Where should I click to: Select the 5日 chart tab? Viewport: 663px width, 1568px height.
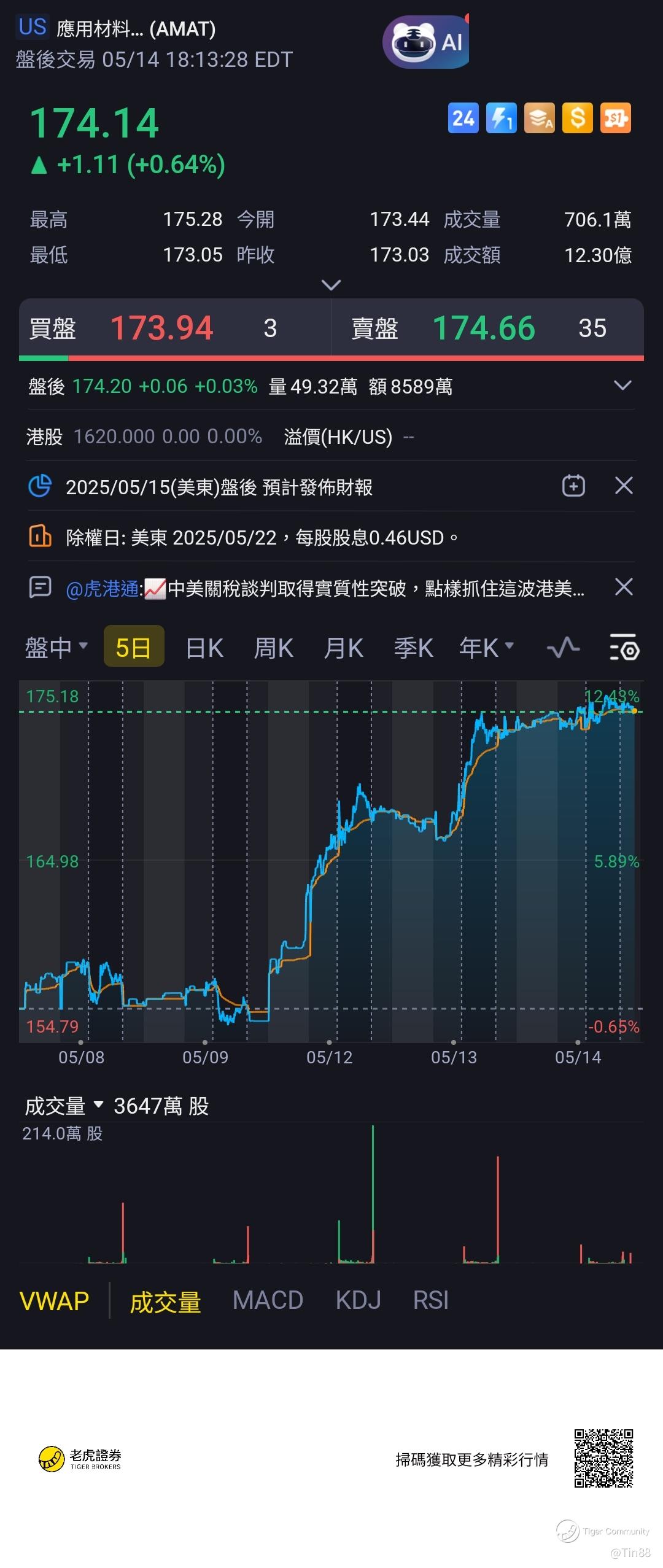(x=133, y=647)
